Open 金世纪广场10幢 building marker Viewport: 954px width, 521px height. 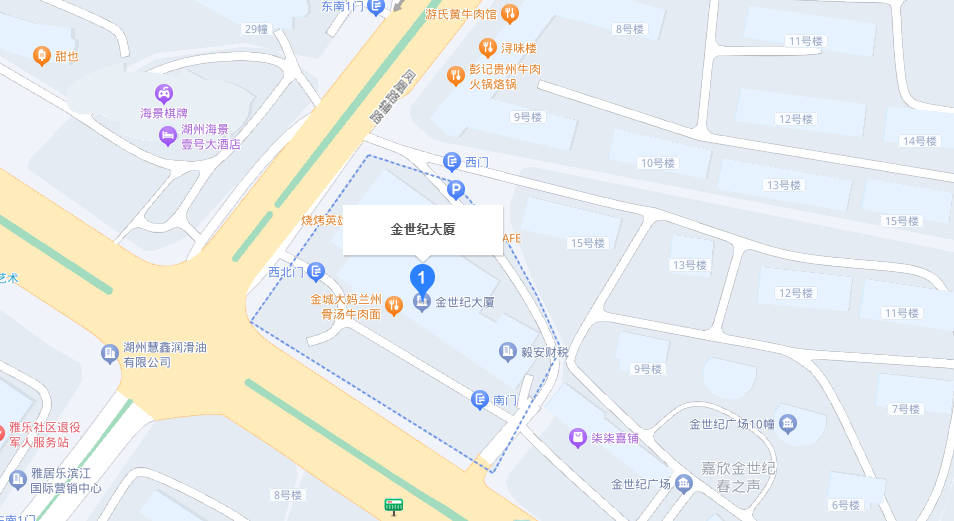[x=788, y=423]
